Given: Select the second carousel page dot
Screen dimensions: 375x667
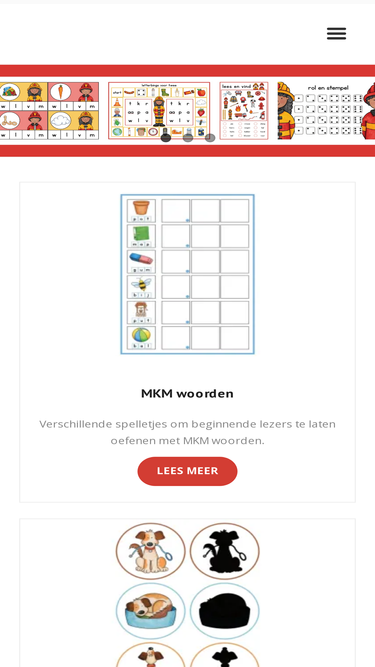Looking at the screenshot, I should 188,137.
